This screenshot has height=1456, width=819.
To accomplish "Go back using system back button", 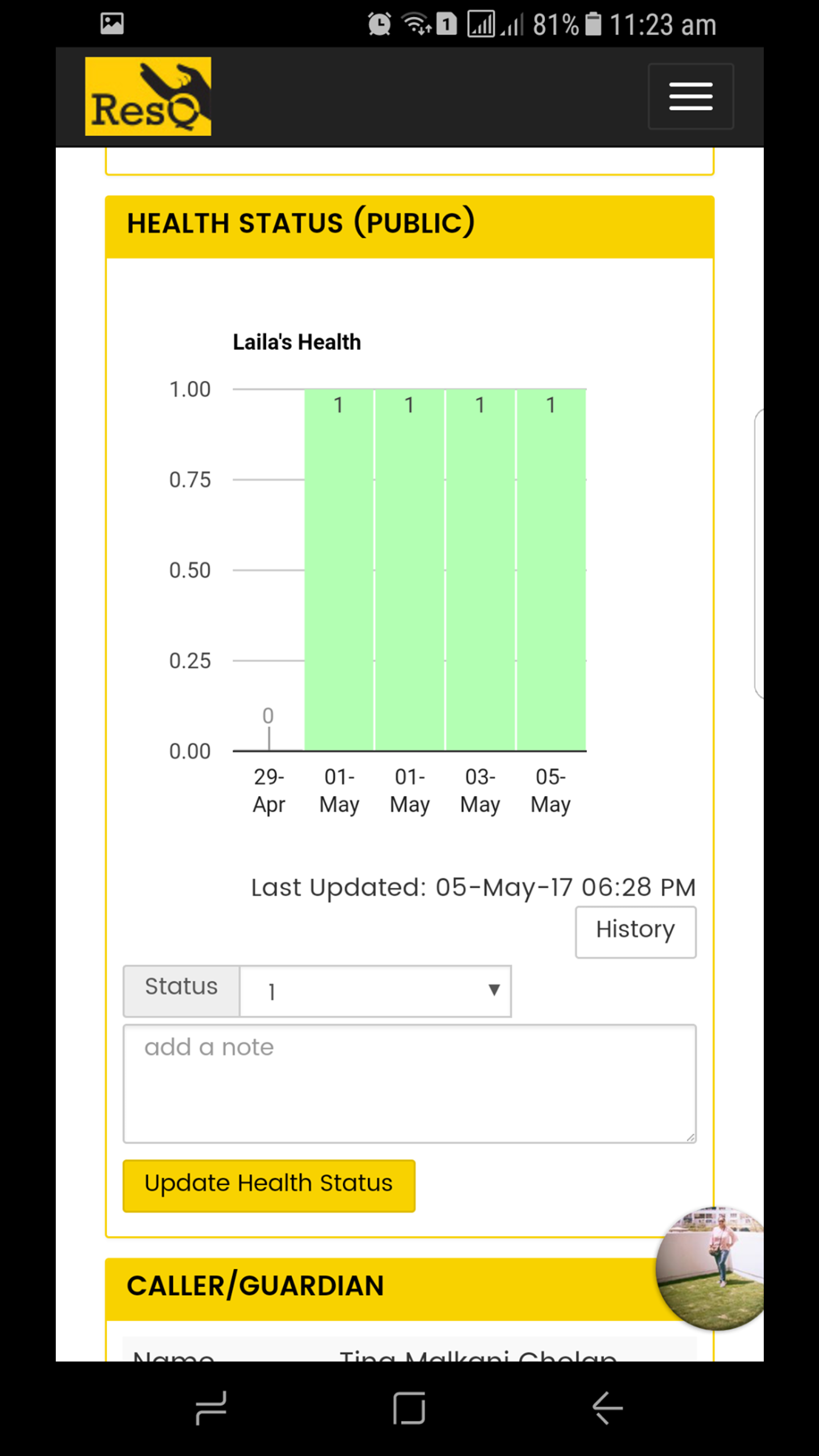I will coord(607,1408).
